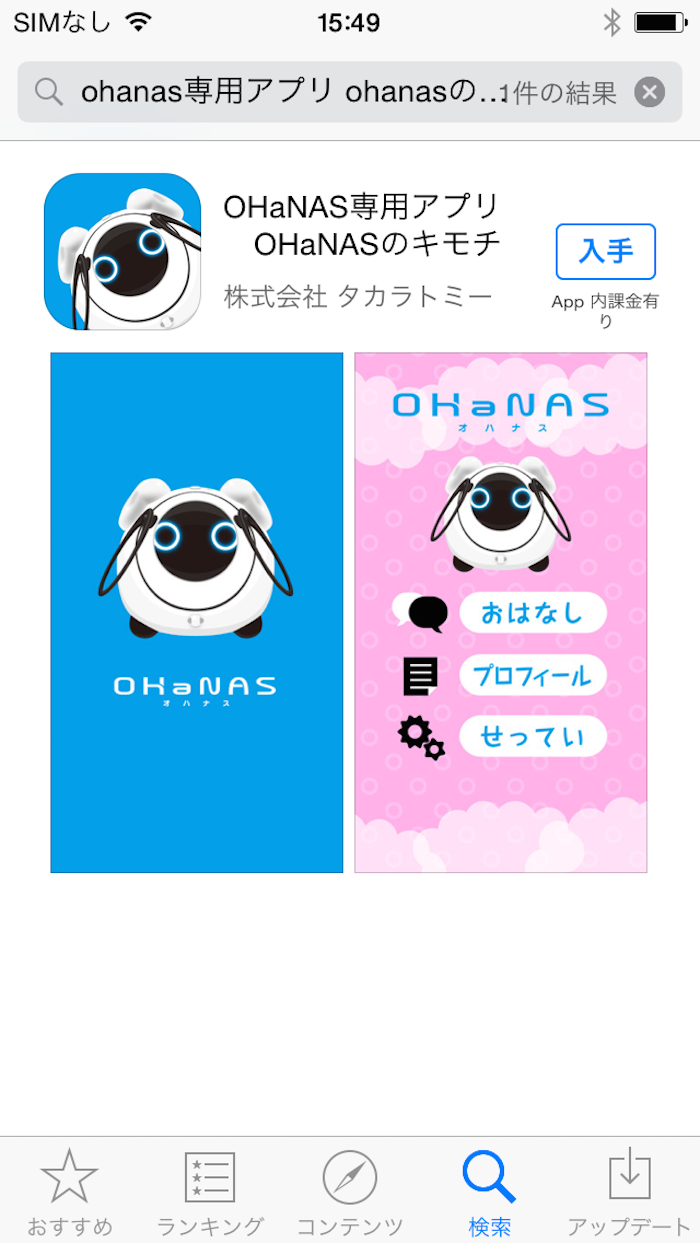
Task: Open the アップデート tab
Action: click(x=630, y=1192)
